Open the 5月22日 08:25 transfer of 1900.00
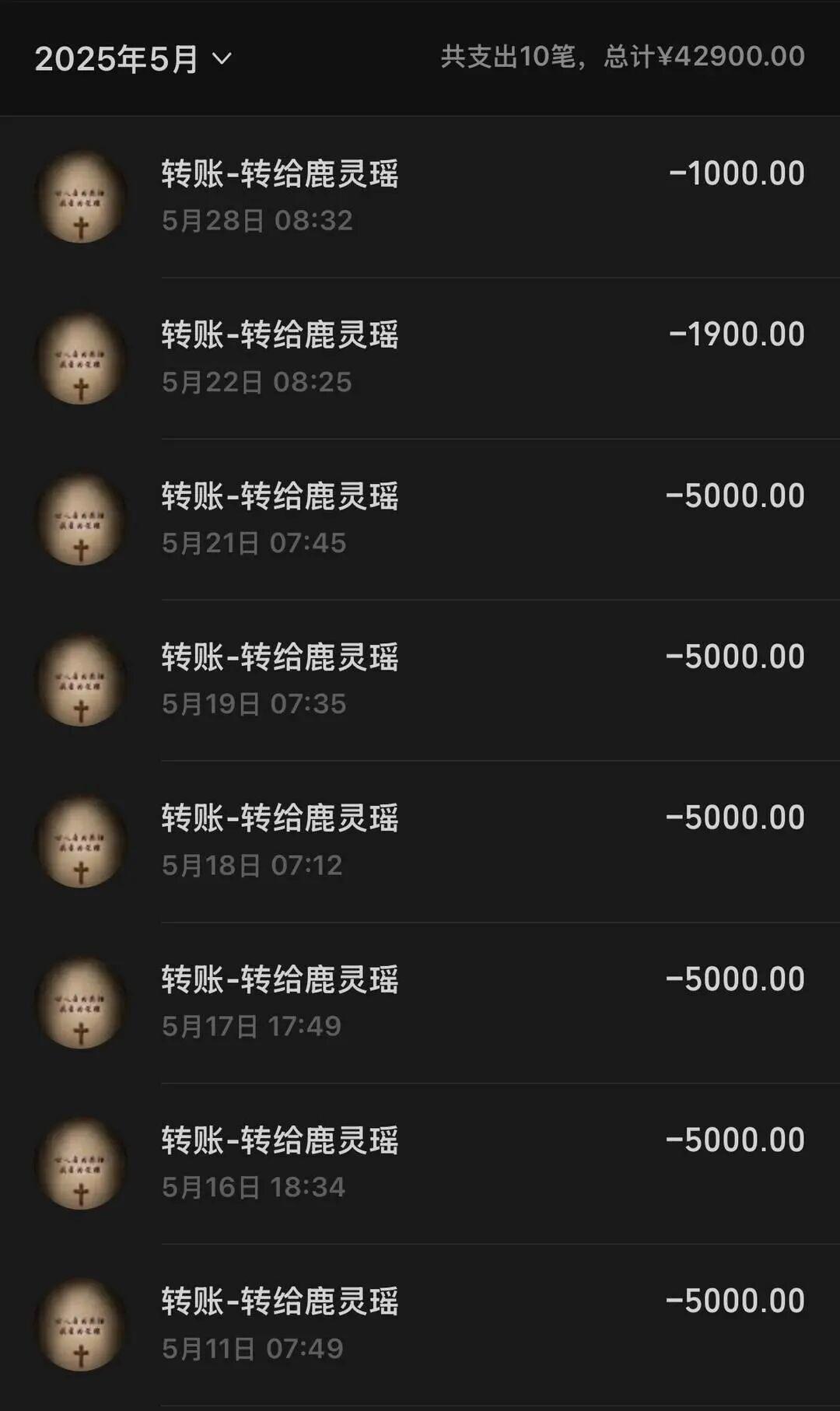The width and height of the screenshot is (840, 1411). pos(420,358)
